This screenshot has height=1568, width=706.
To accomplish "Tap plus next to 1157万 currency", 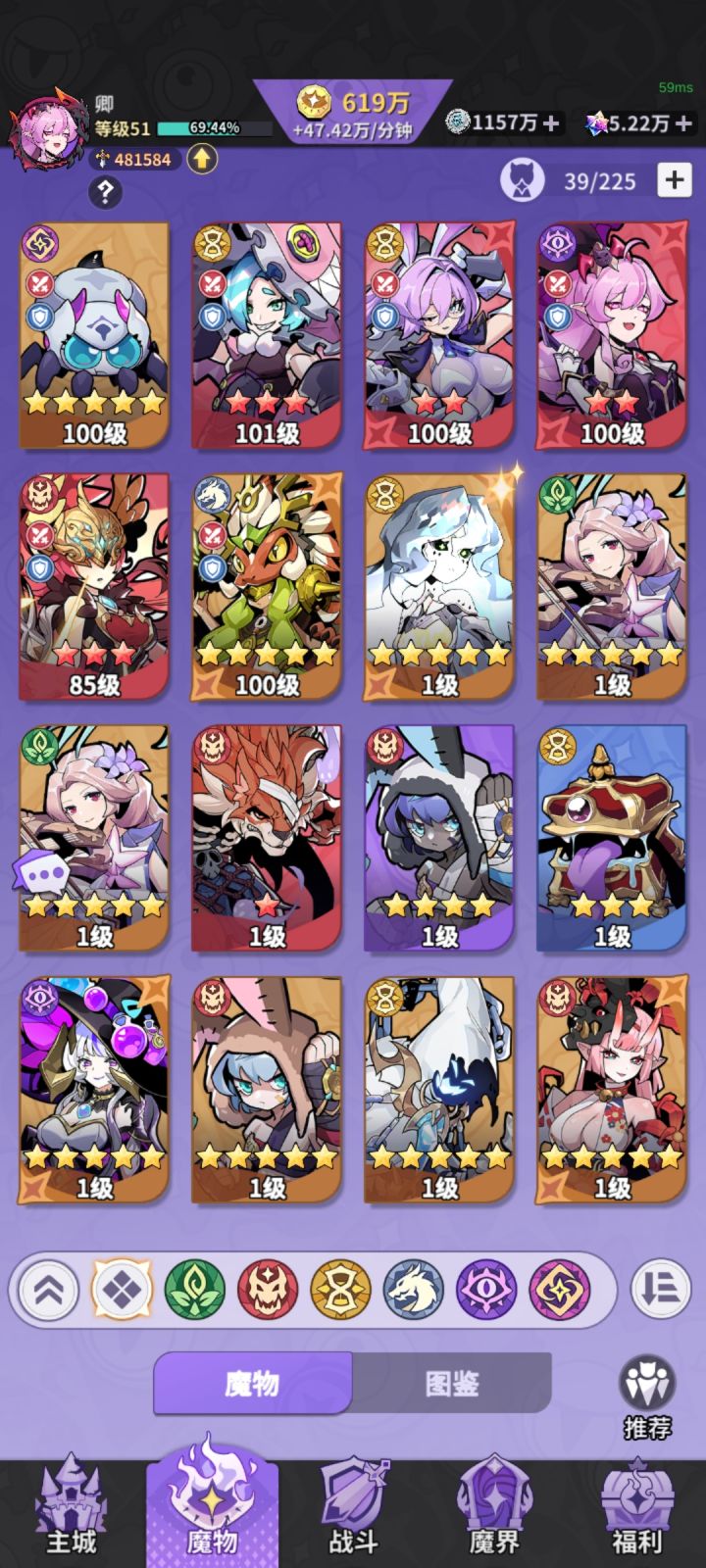I will (550, 123).
